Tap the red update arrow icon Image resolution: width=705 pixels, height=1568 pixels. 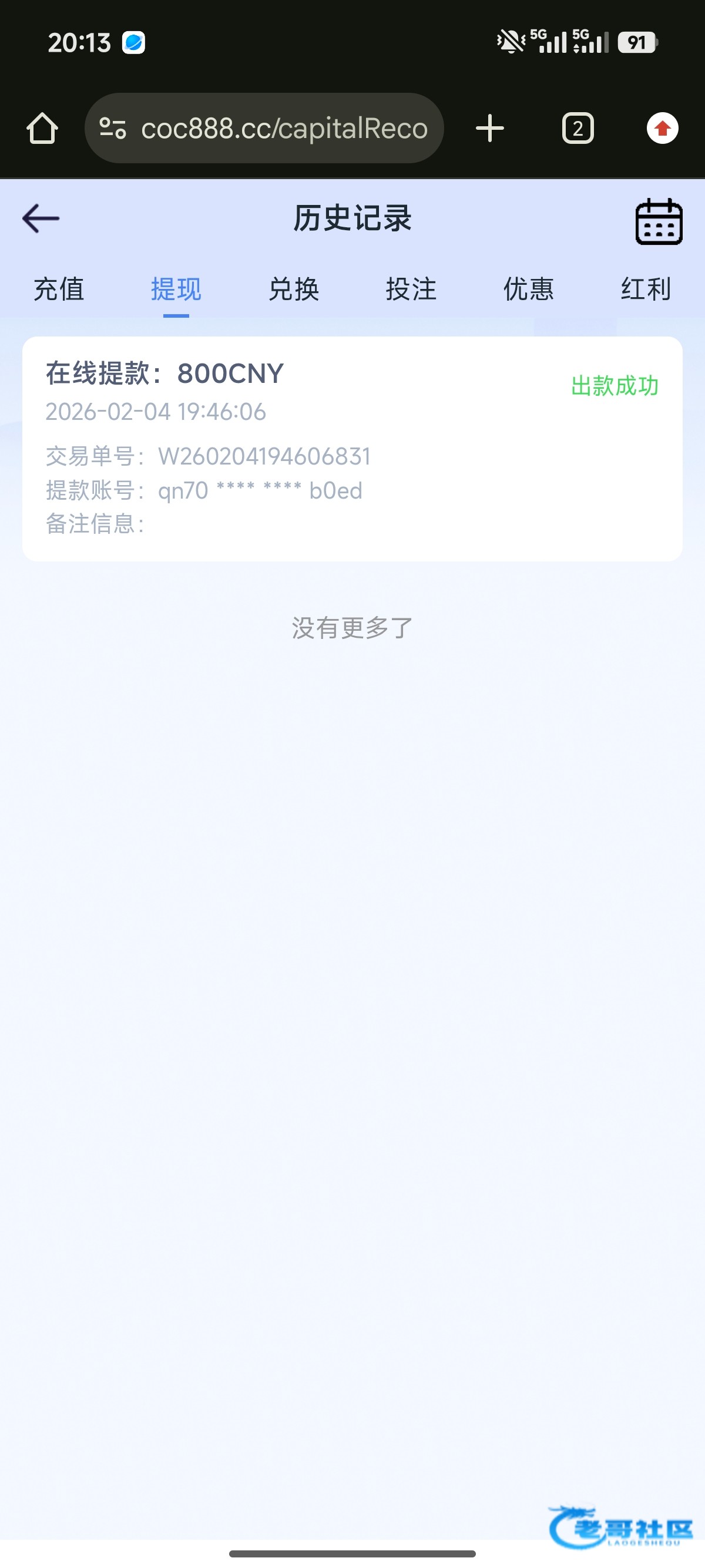point(662,129)
